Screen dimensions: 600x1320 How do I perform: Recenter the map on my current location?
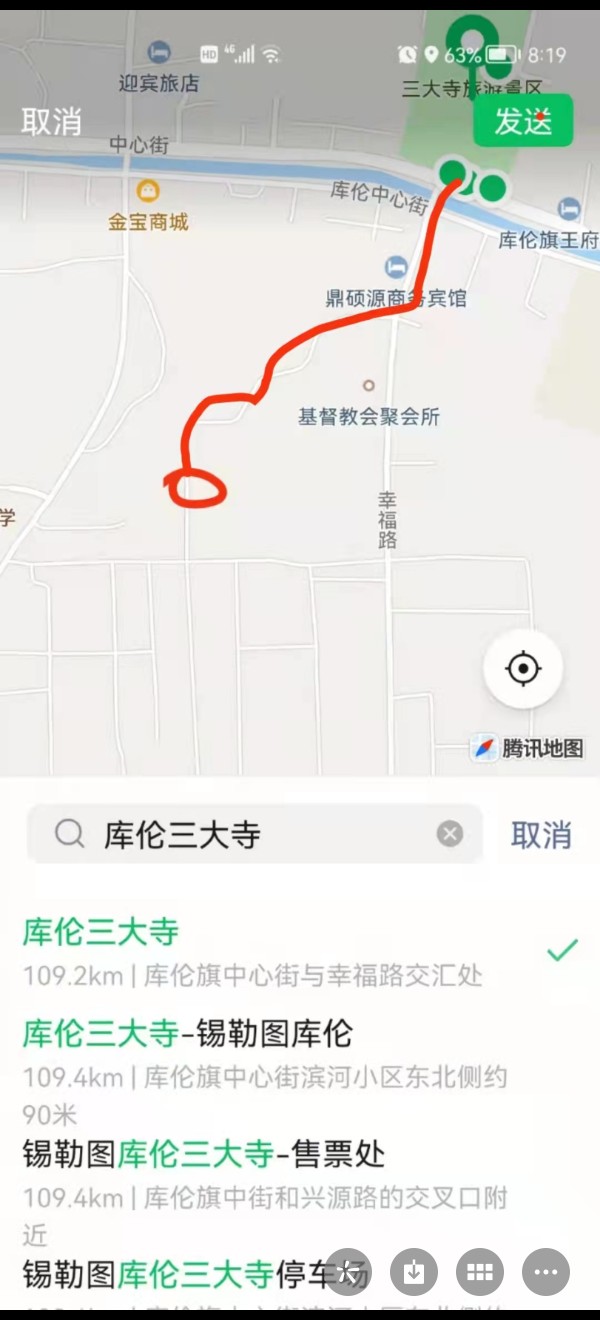pos(523,668)
